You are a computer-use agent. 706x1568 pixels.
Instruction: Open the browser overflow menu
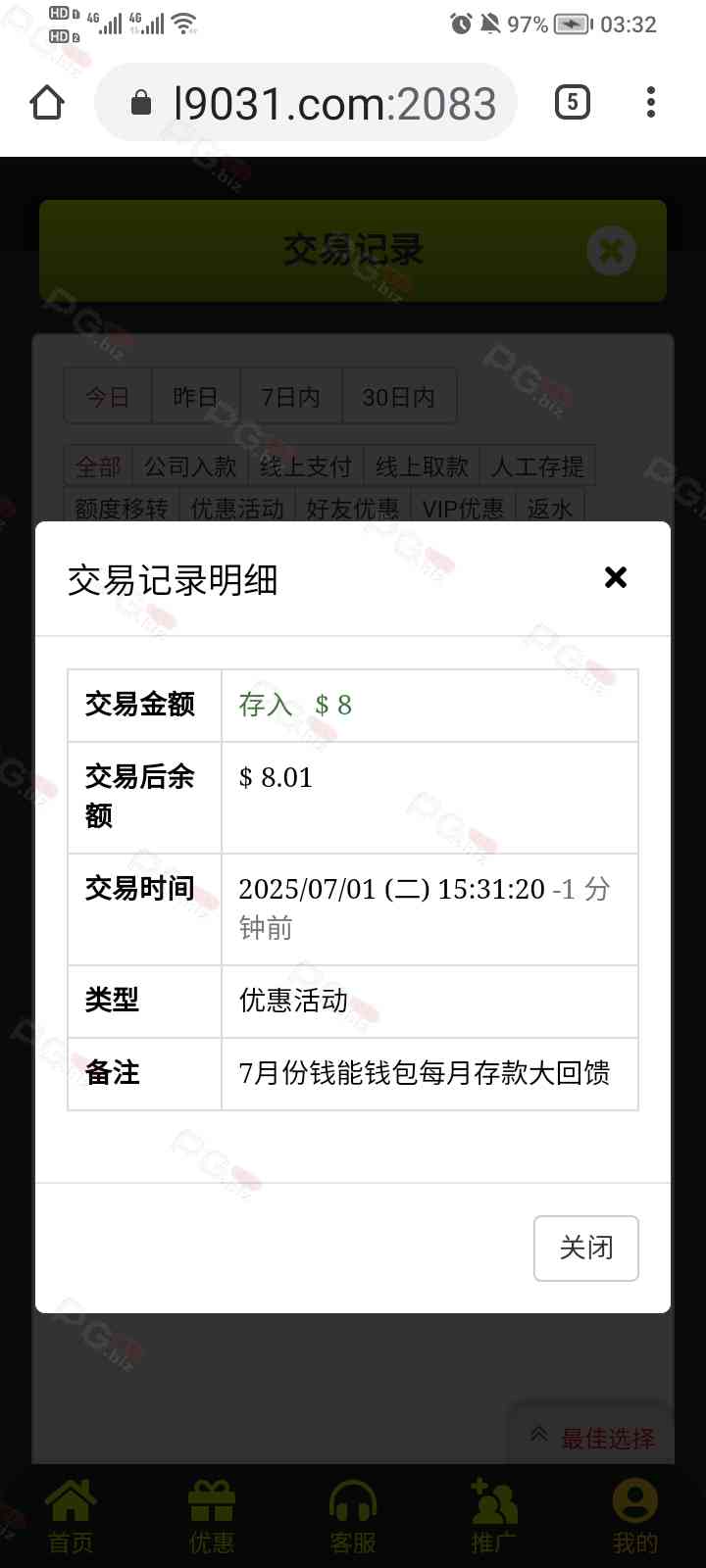click(651, 102)
